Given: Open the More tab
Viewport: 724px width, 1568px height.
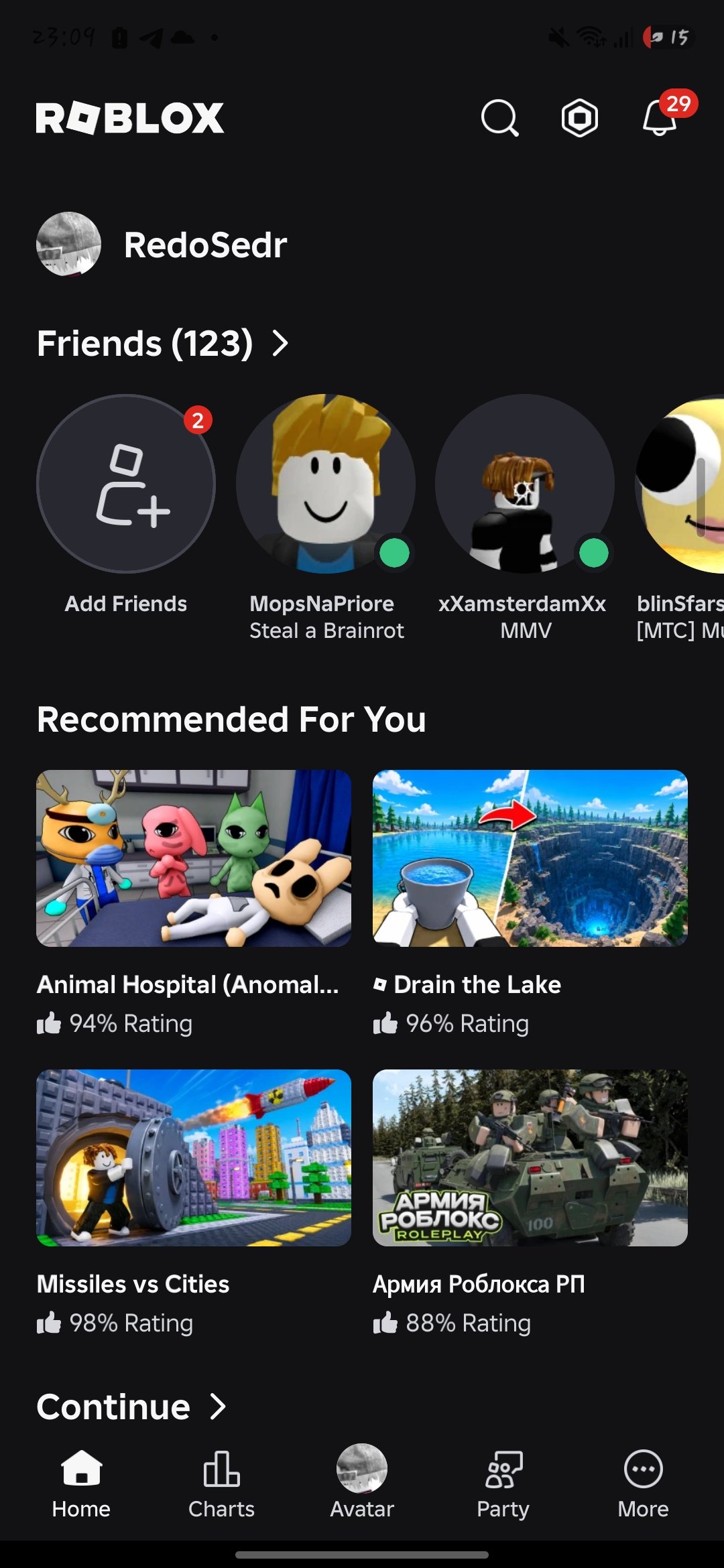Looking at the screenshot, I should (x=644, y=1484).
